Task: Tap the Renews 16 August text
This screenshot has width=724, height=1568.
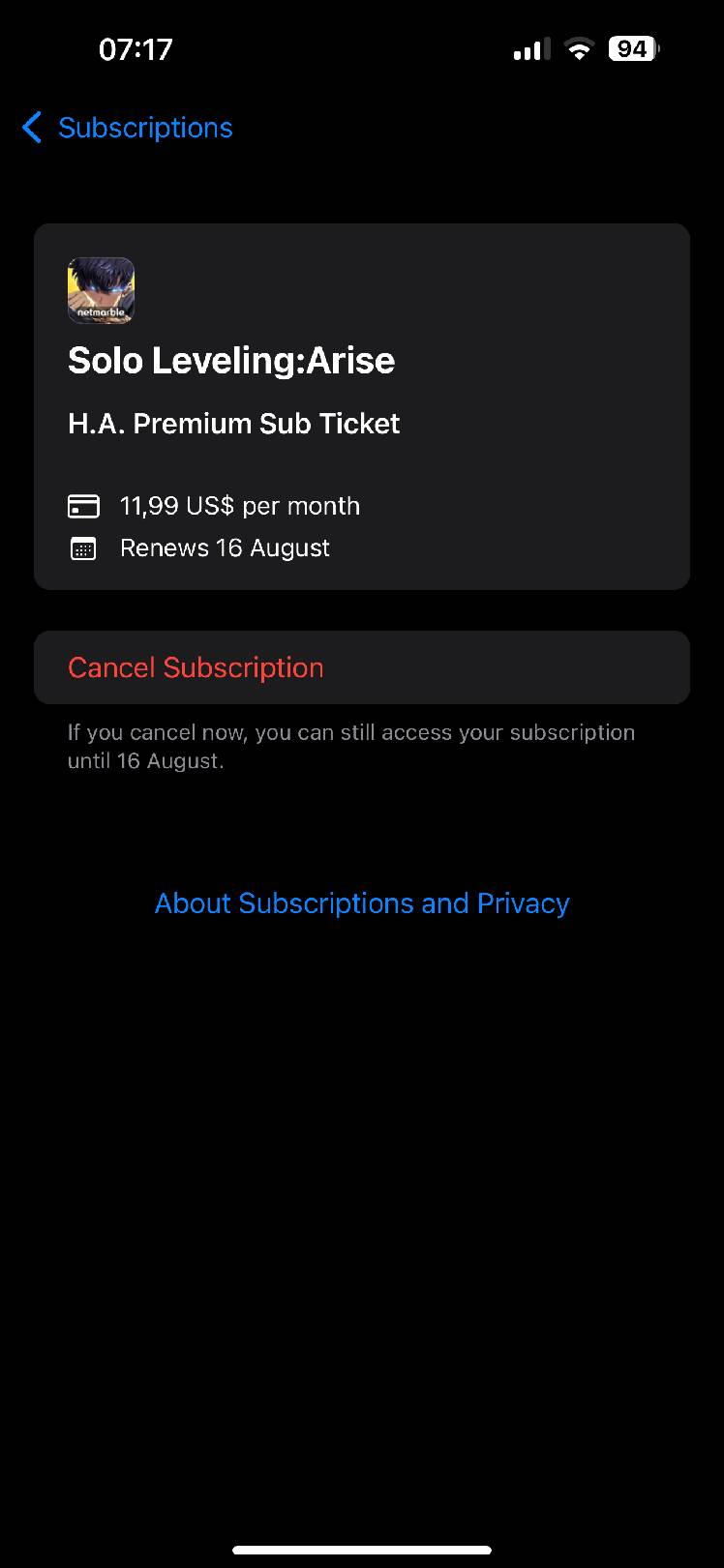Action: 225,547
